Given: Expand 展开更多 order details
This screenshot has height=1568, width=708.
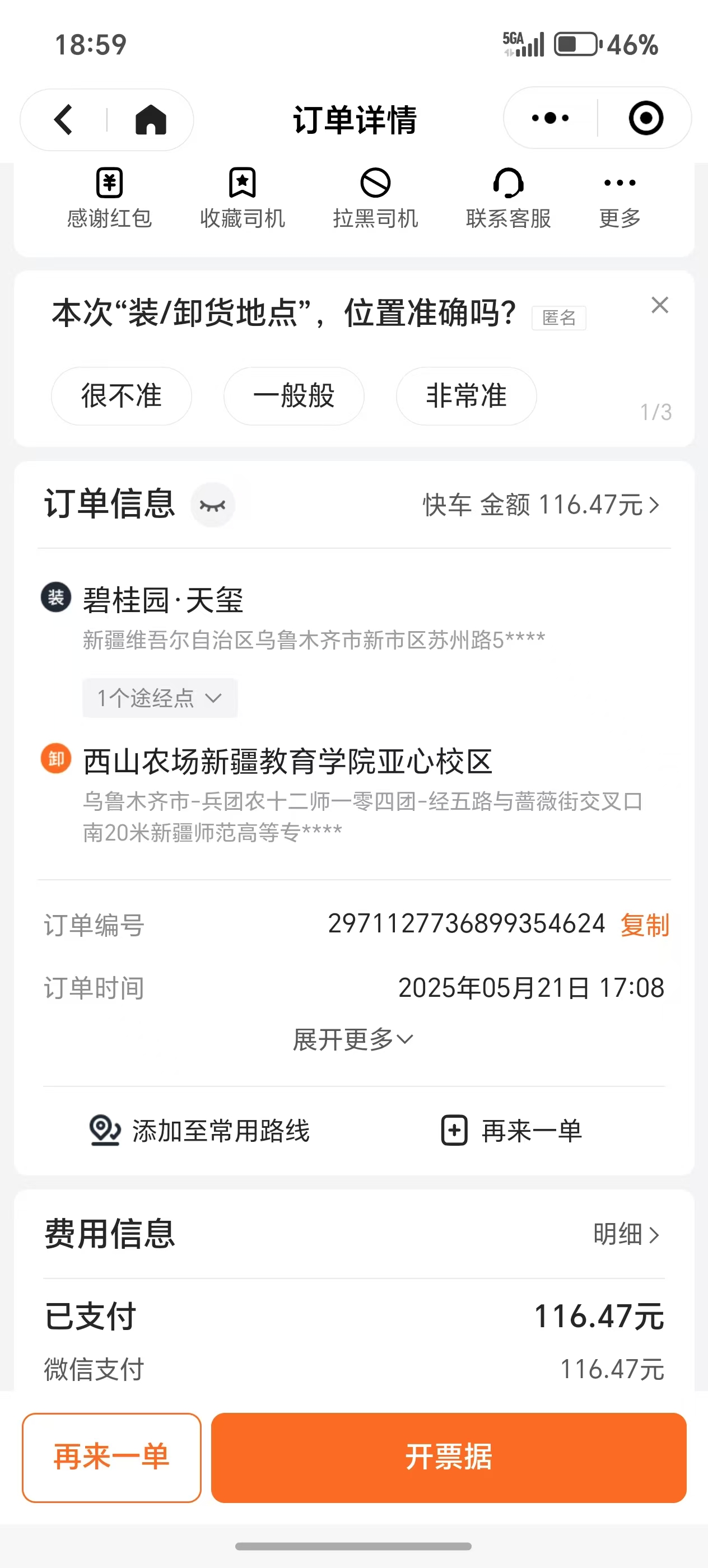Looking at the screenshot, I should point(353,1039).
